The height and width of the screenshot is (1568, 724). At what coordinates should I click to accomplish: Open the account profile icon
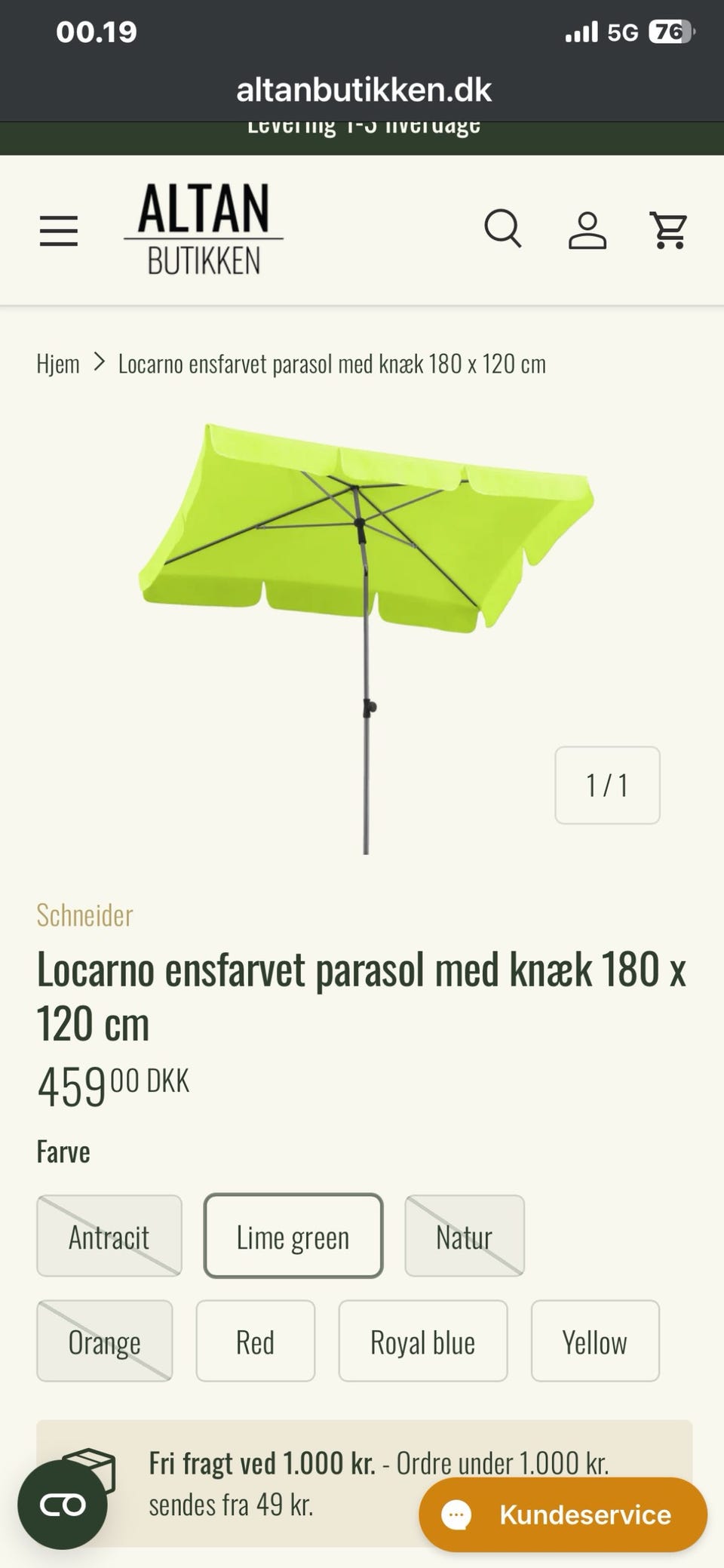pyautogui.click(x=587, y=230)
